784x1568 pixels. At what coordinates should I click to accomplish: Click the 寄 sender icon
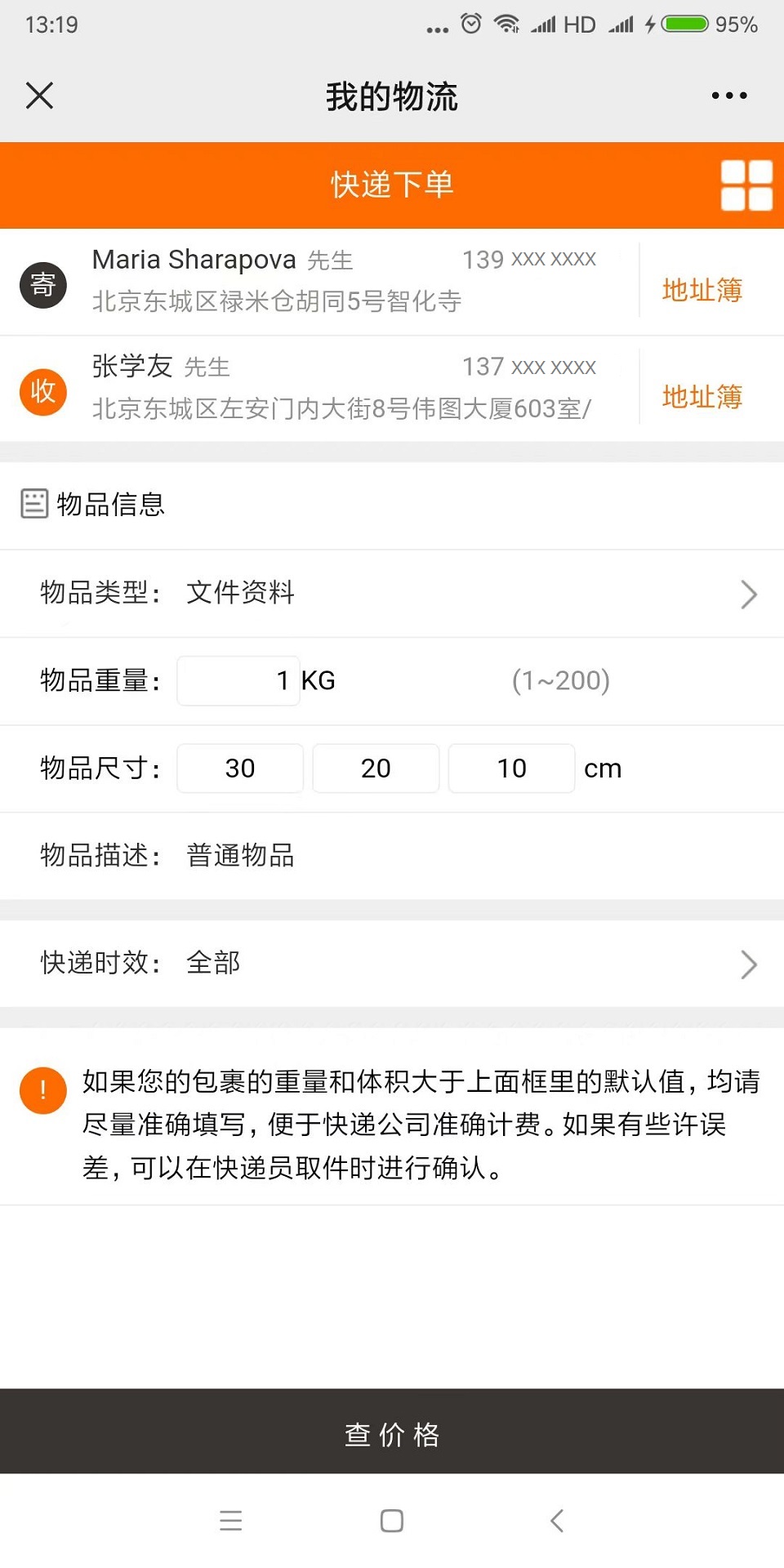(42, 284)
